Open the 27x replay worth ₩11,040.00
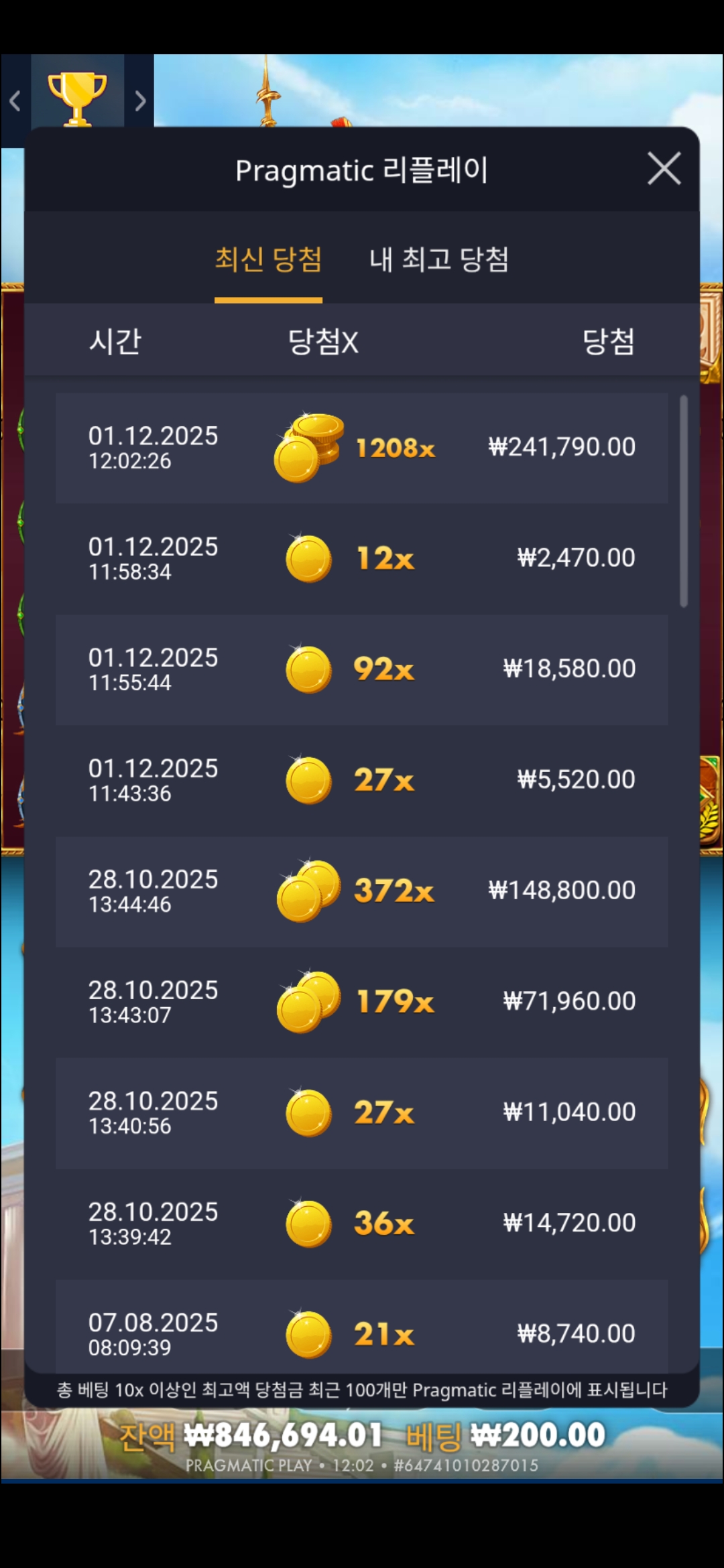This screenshot has height=1568, width=724. [362, 1112]
